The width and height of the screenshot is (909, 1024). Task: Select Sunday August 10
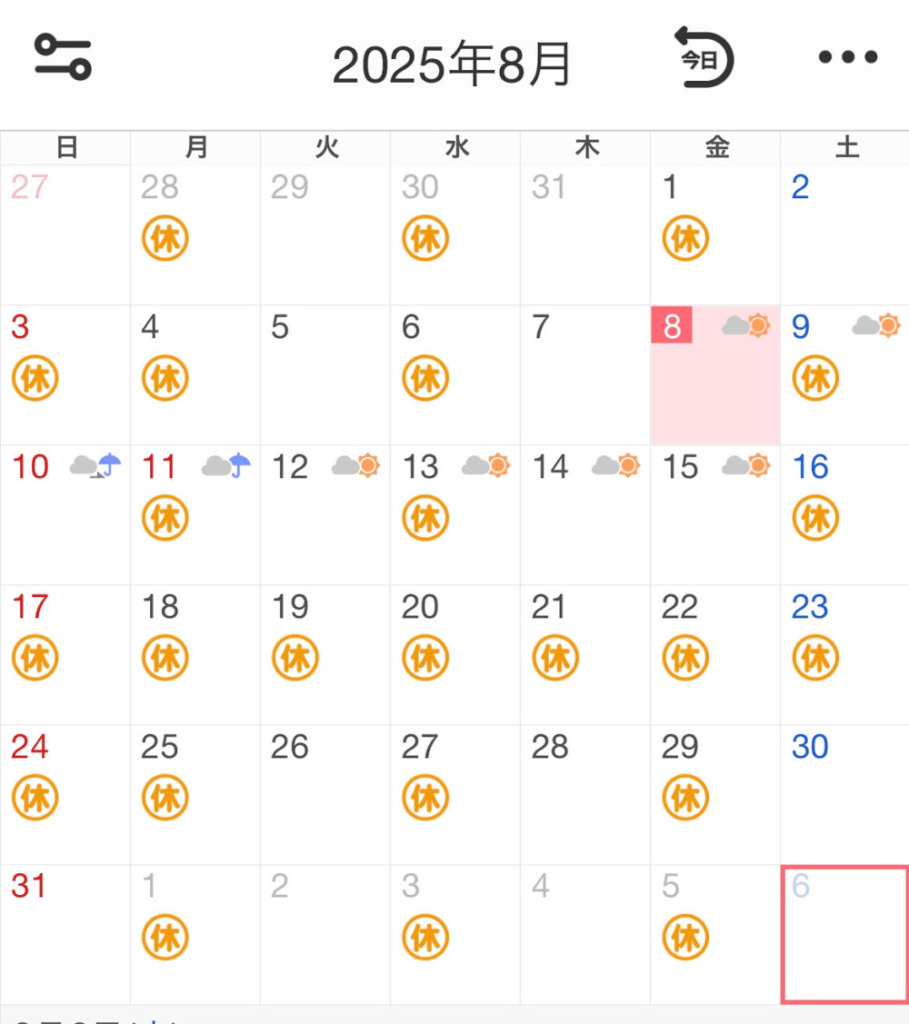tap(65, 515)
